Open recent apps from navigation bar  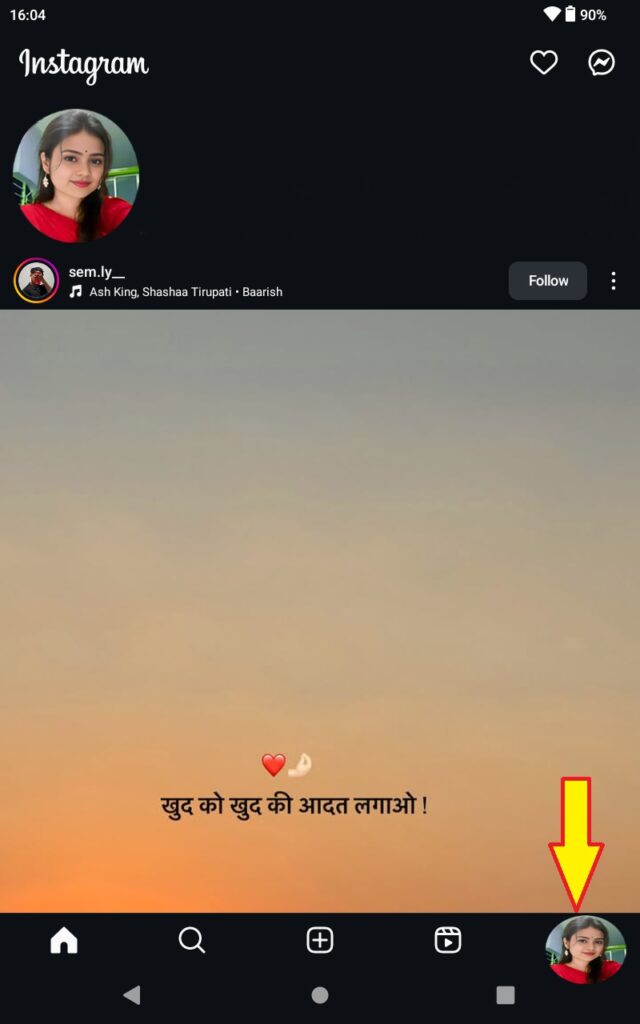(x=505, y=995)
